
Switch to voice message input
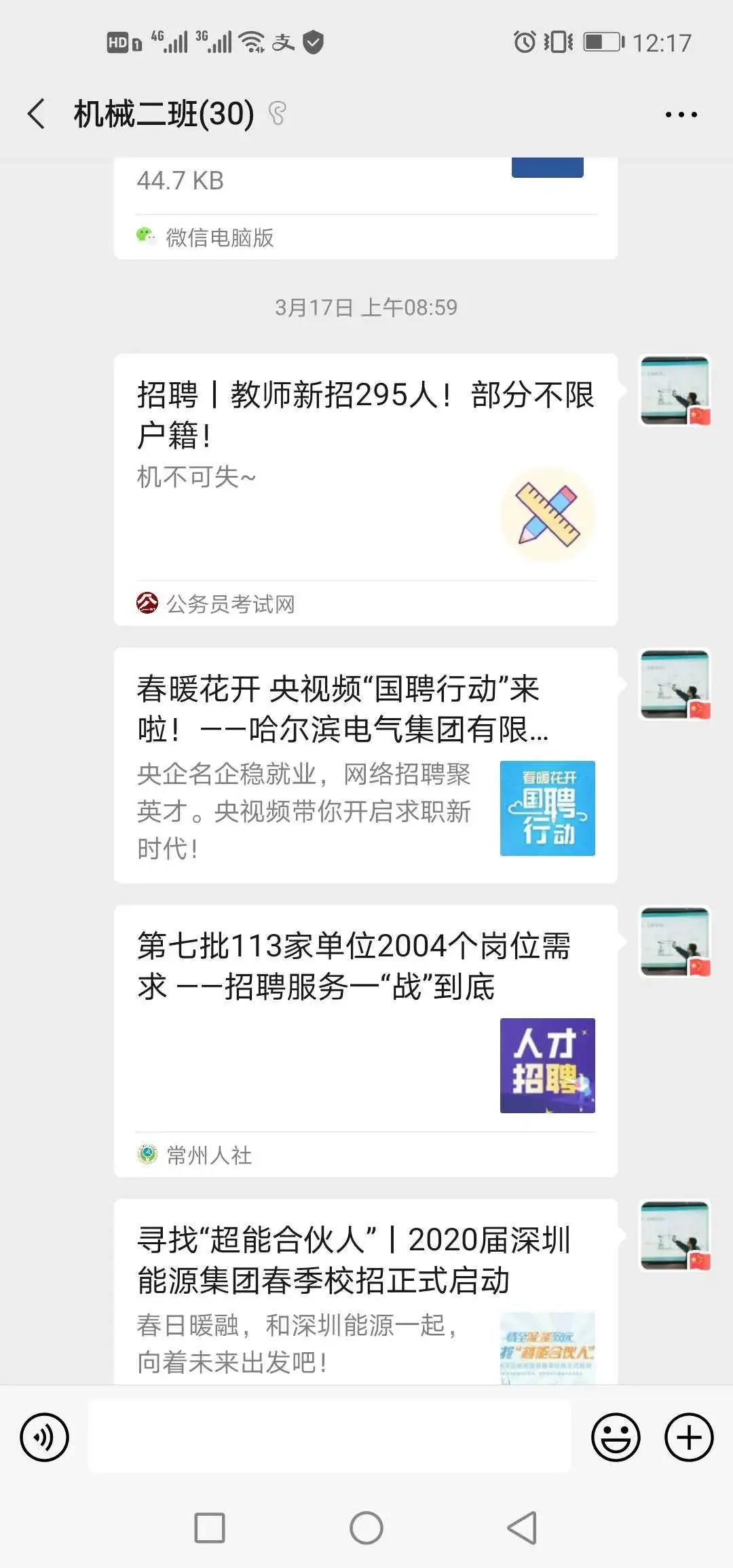click(x=45, y=1437)
